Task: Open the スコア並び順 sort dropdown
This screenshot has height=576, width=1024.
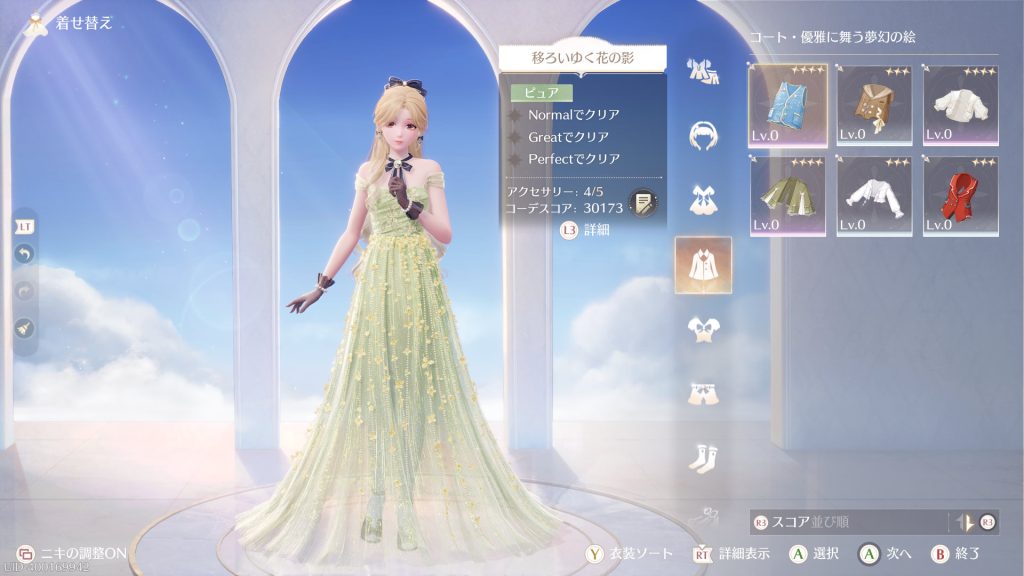Action: (x=848, y=522)
